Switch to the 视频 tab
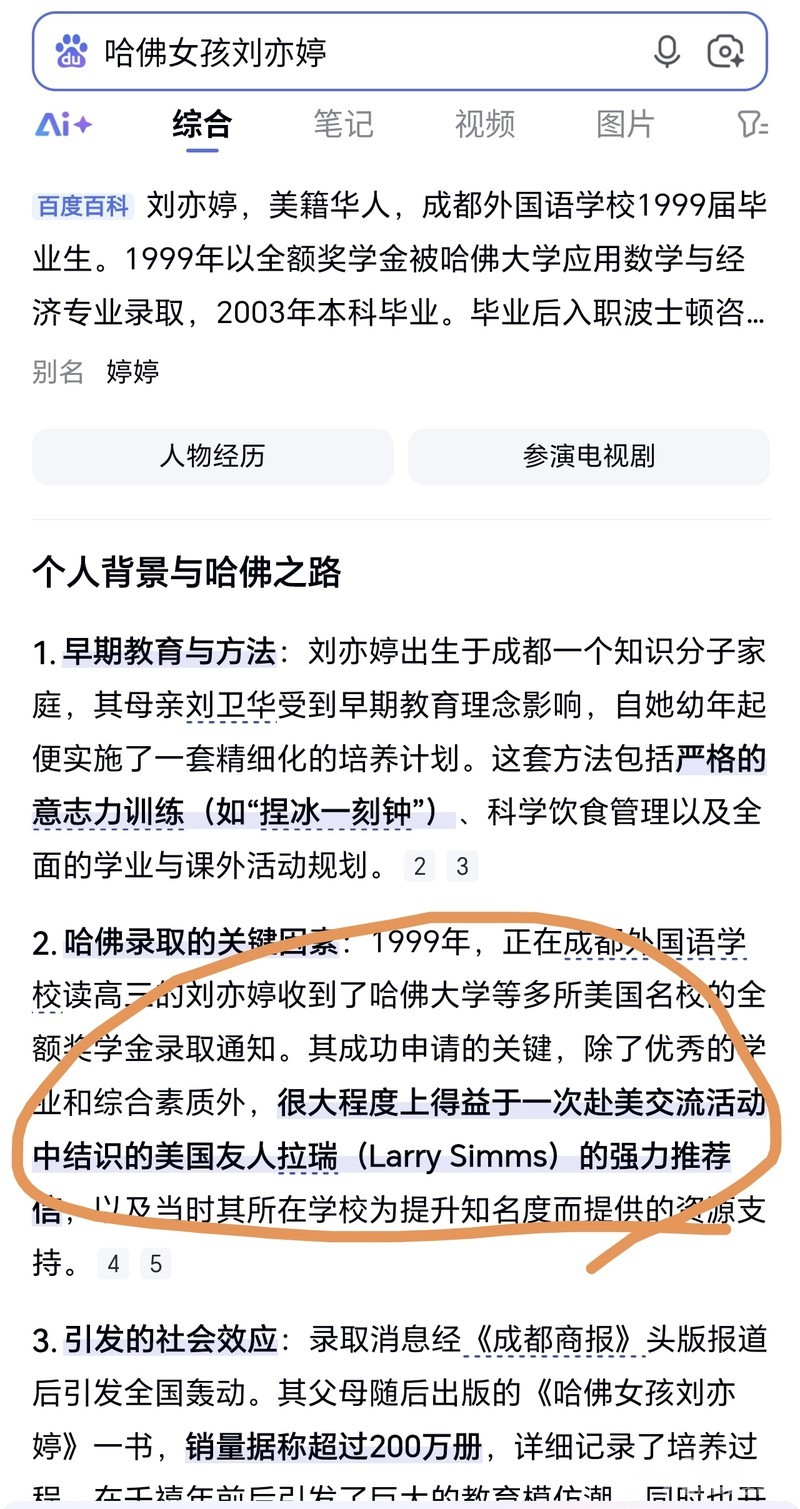The height and width of the screenshot is (1509, 800). point(485,124)
